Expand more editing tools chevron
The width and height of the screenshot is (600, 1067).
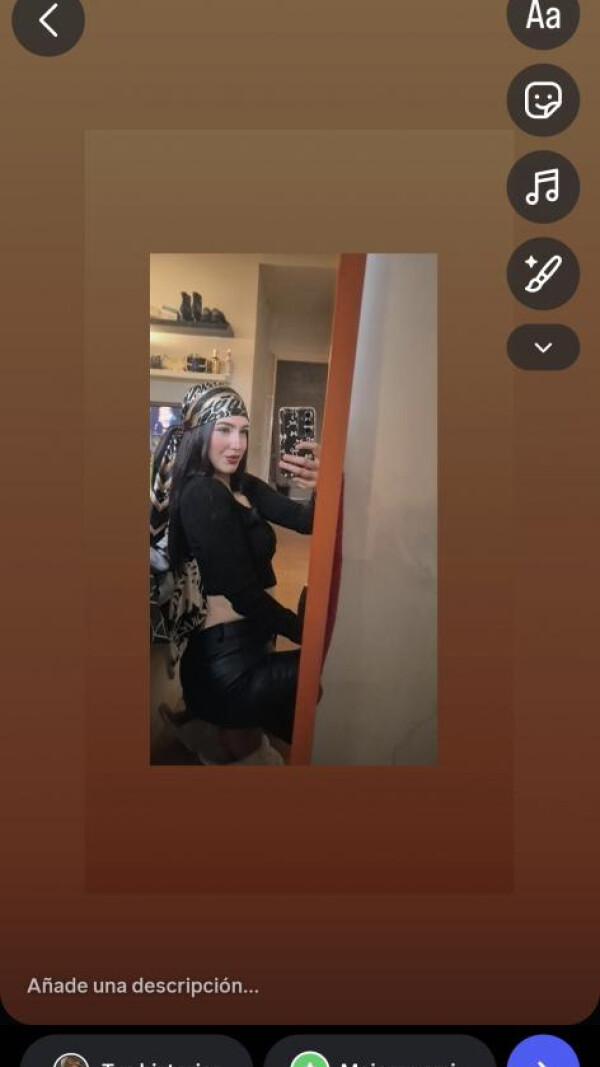543,347
